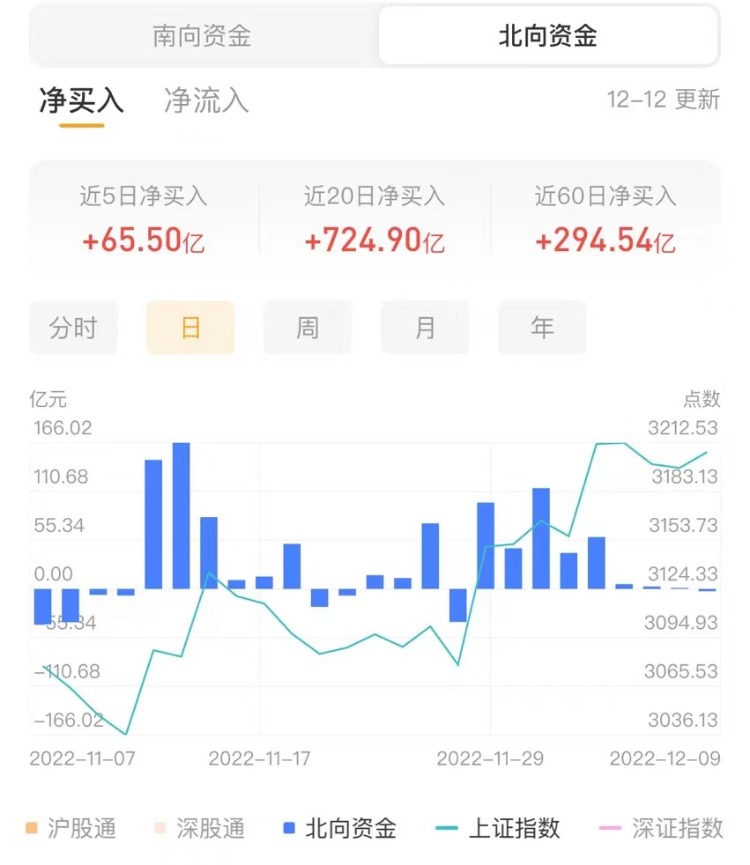
Task: Hide the 北向资金 series in legend
Action: pyautogui.click(x=340, y=828)
